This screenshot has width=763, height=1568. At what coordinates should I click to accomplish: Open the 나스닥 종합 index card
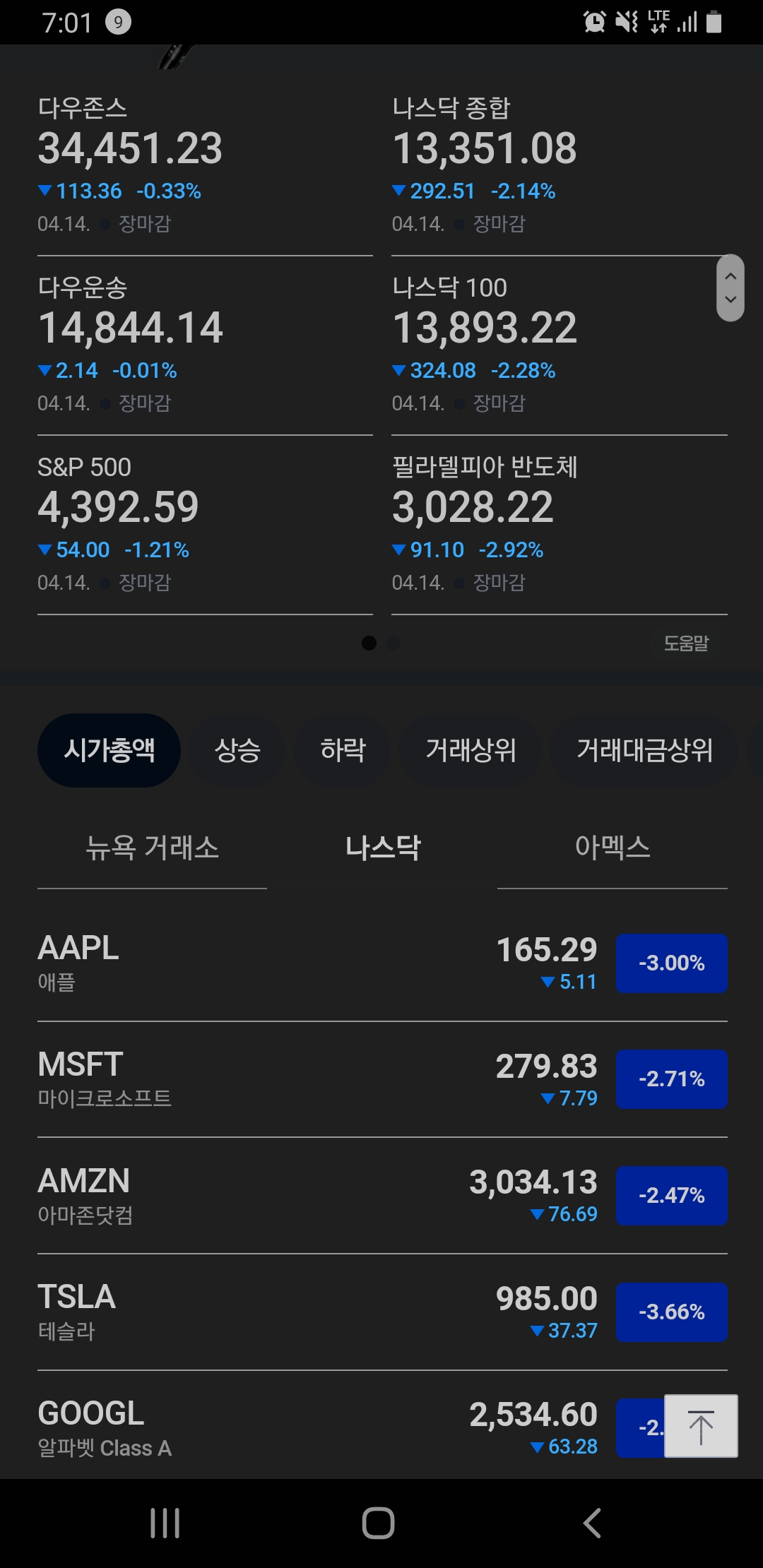[560, 166]
